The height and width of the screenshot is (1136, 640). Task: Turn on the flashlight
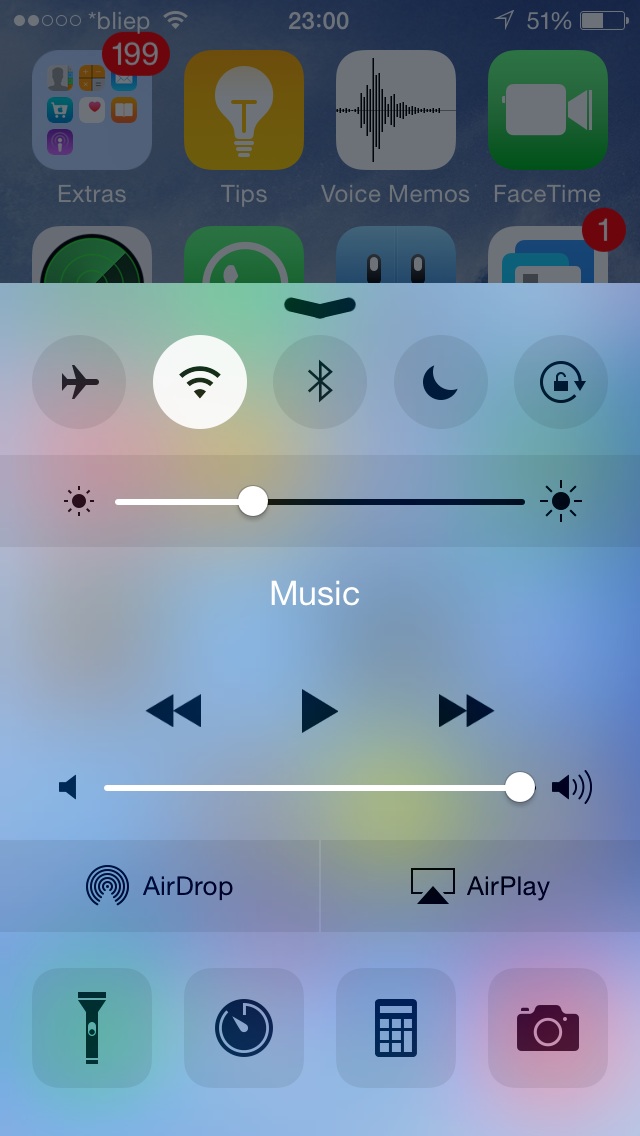[92, 1027]
